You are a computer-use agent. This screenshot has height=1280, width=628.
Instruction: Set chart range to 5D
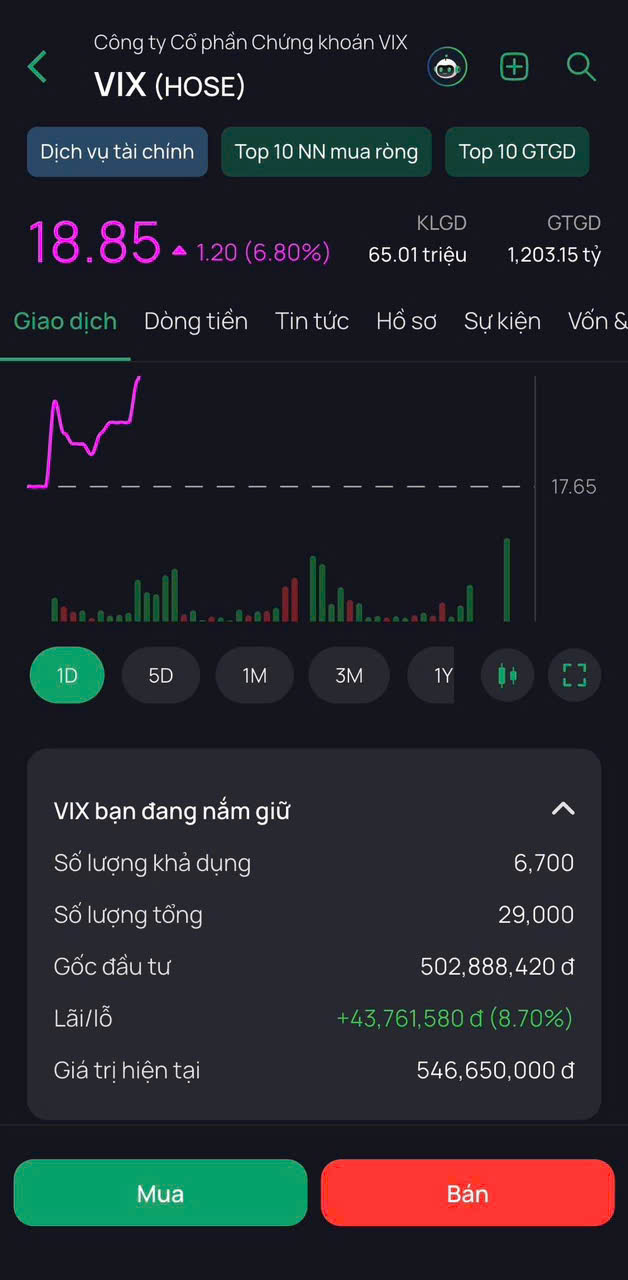[x=161, y=675]
